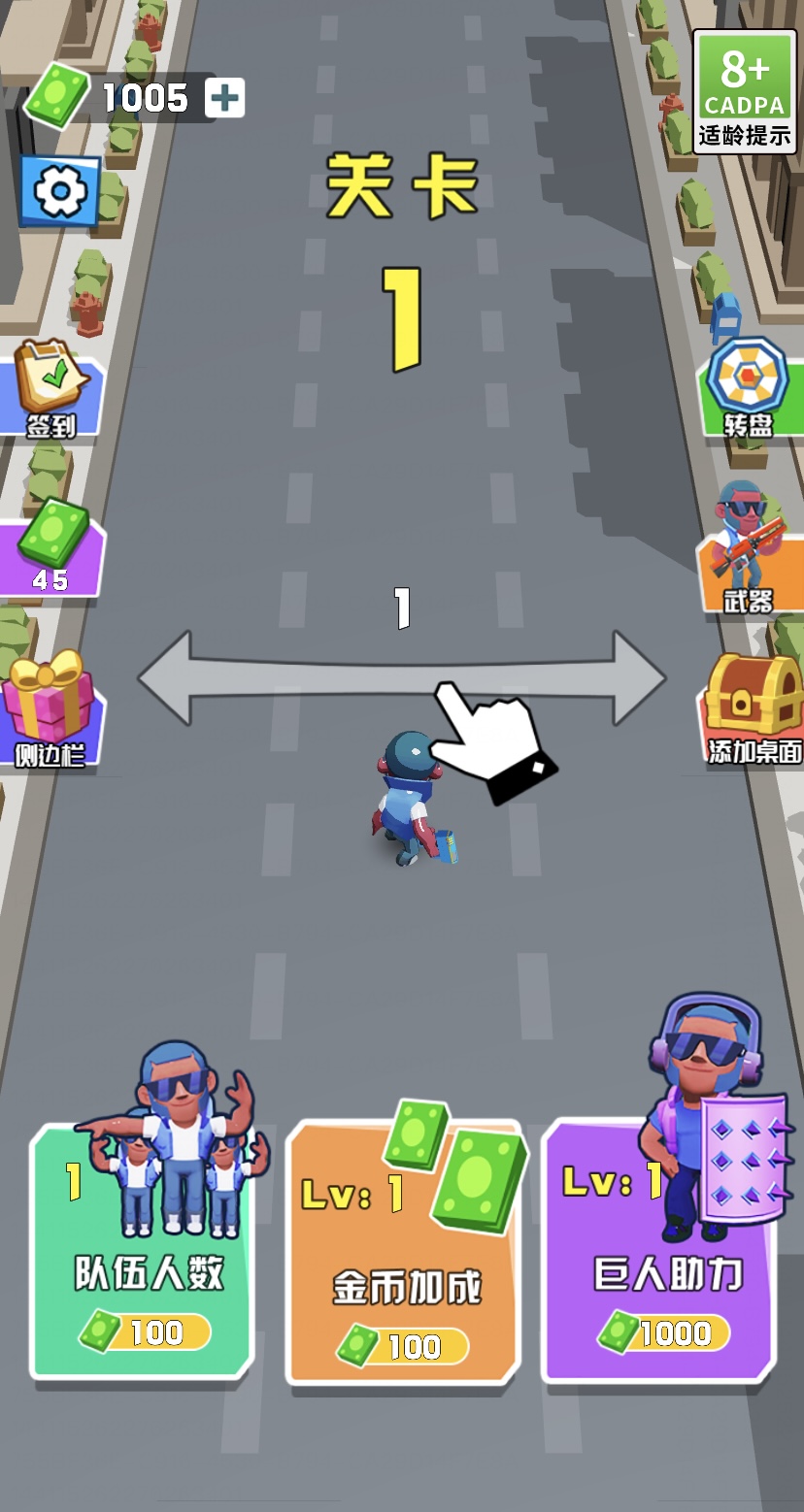The image size is (804, 1512).
Task: Open the 转盘 prize wheel
Action: point(749,390)
